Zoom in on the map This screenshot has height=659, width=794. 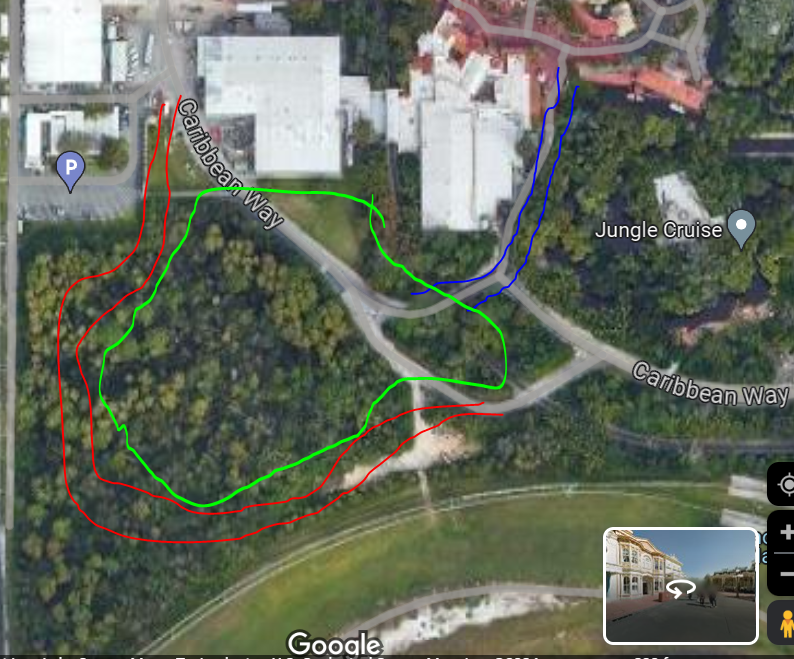pyautogui.click(x=783, y=533)
